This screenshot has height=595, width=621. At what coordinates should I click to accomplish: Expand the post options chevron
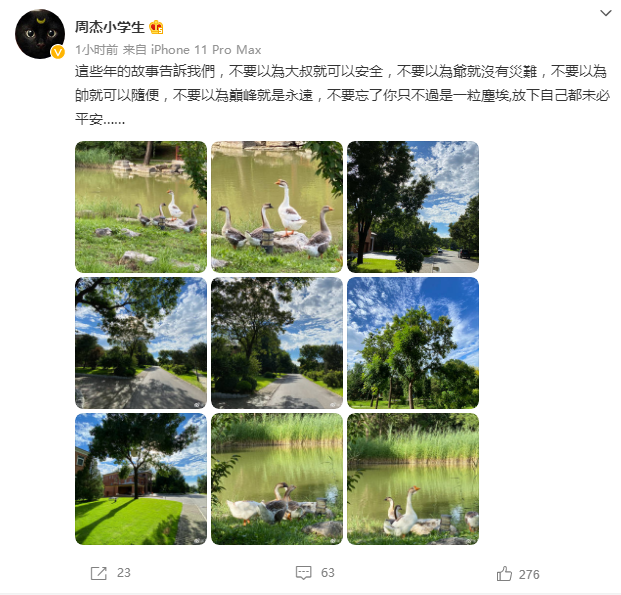coord(605,14)
